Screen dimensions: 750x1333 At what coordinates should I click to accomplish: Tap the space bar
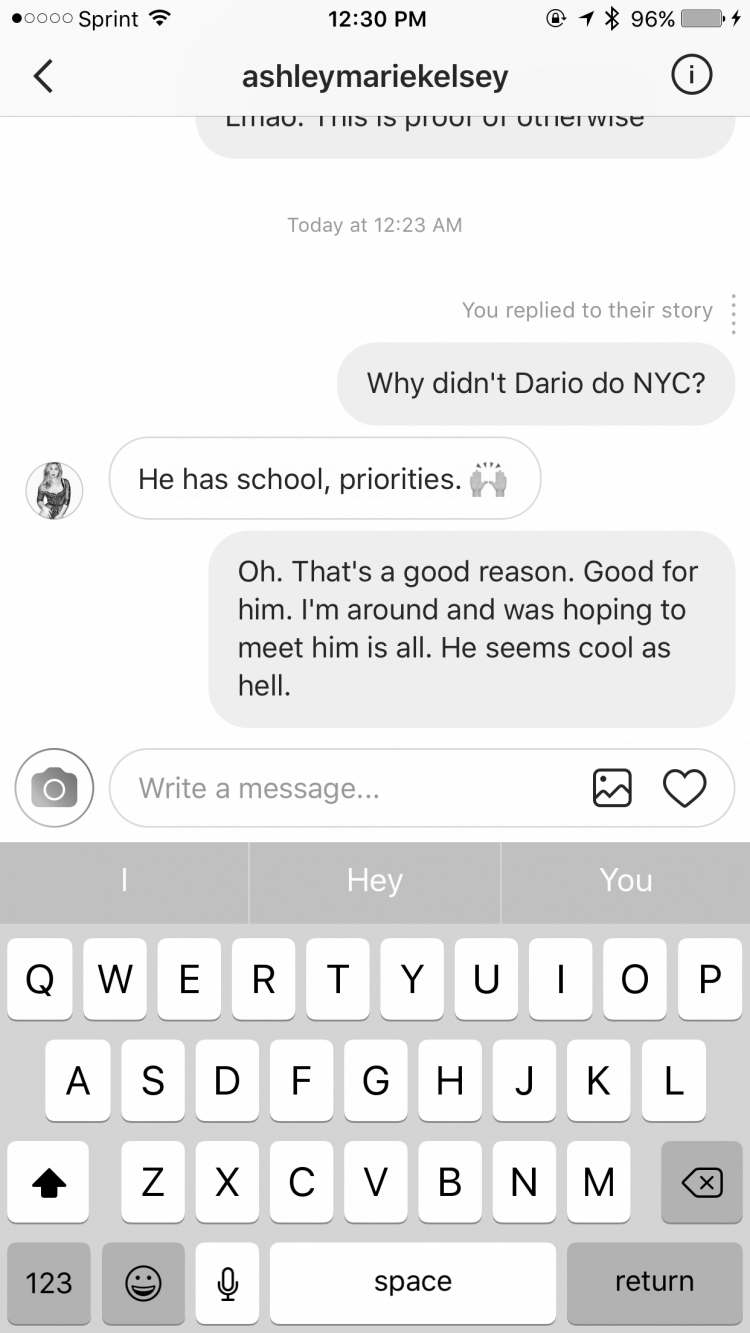click(x=413, y=1283)
